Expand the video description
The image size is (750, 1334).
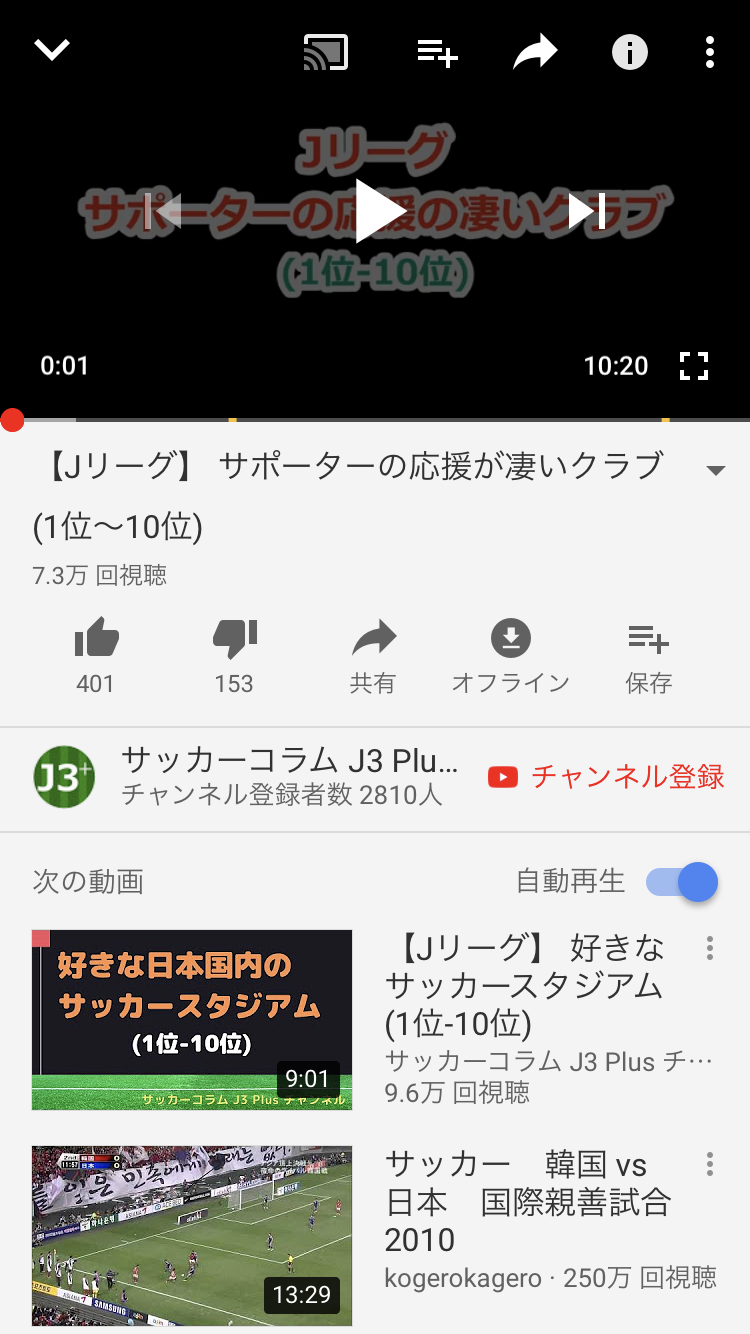click(x=715, y=470)
